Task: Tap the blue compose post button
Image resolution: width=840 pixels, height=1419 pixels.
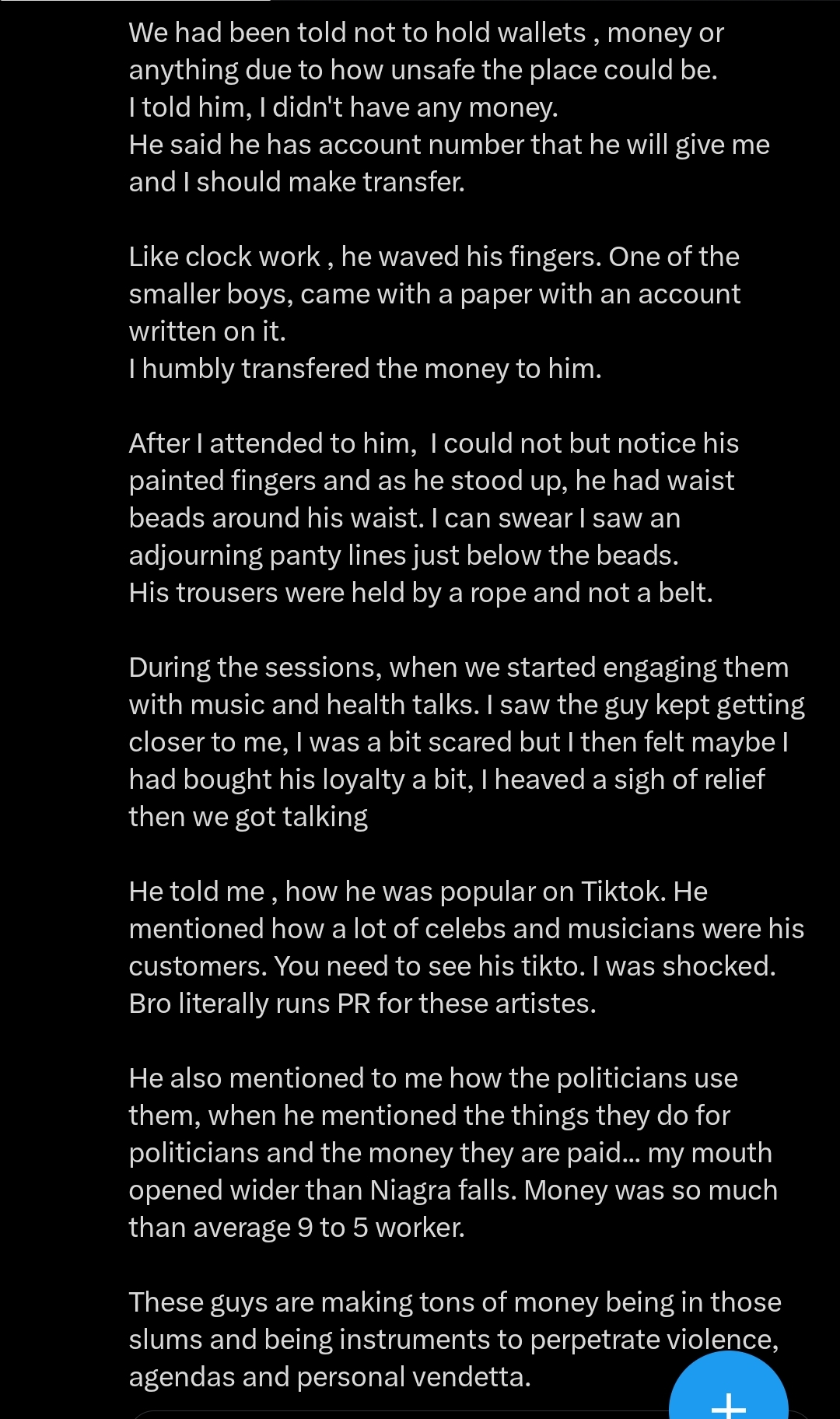Action: (x=729, y=1389)
